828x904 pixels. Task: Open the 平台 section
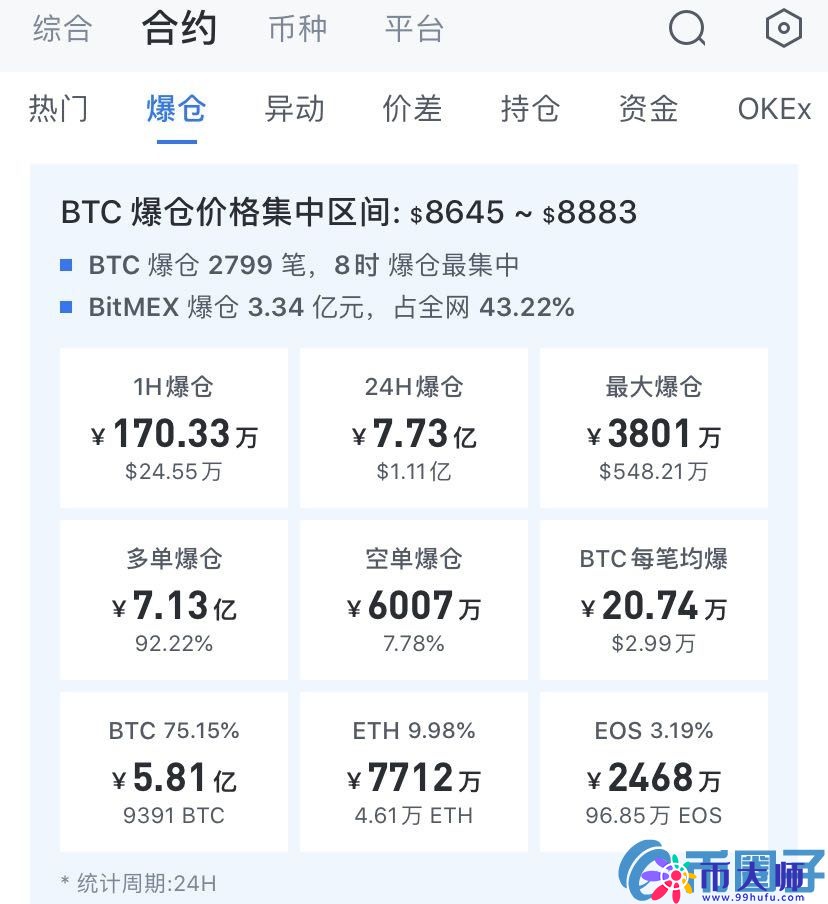click(414, 29)
